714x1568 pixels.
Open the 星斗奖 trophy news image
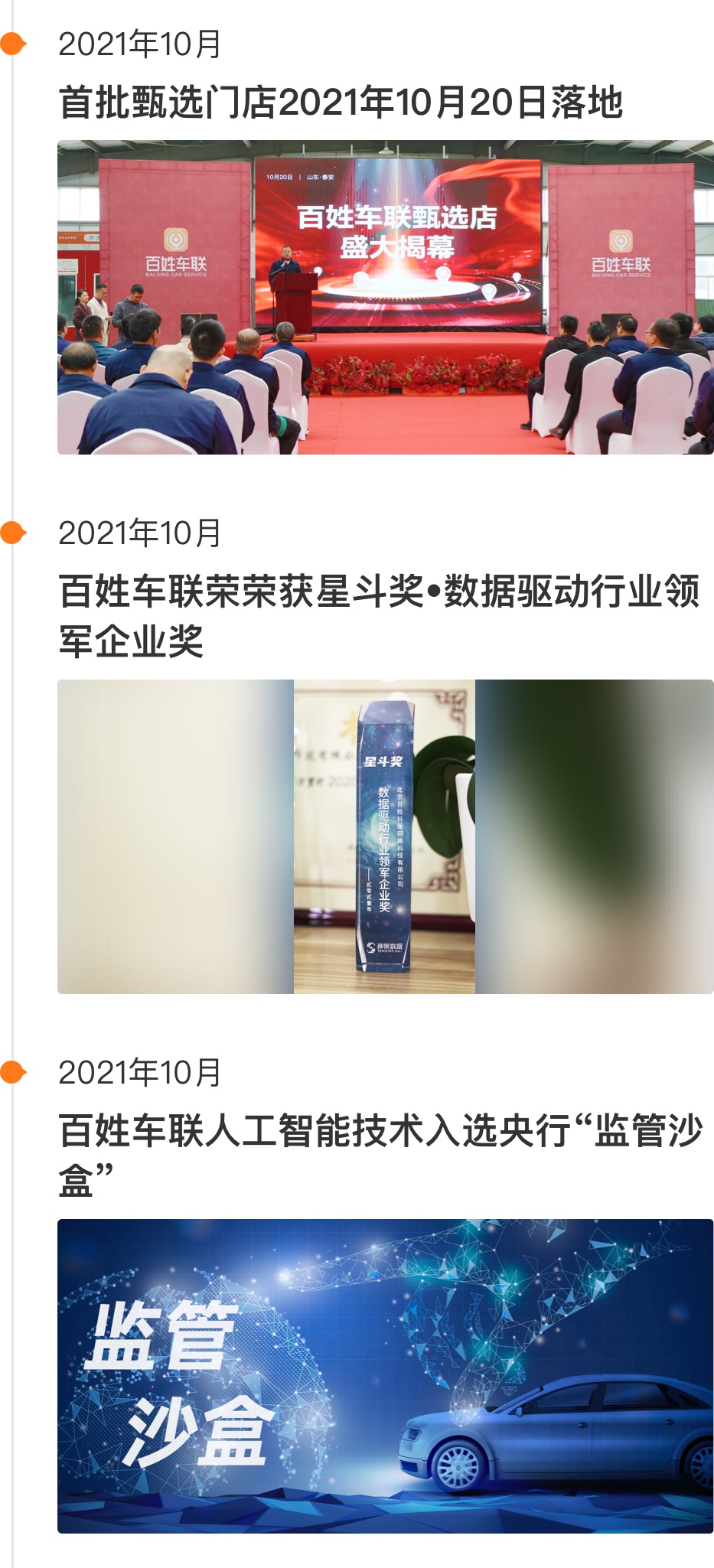(x=385, y=836)
